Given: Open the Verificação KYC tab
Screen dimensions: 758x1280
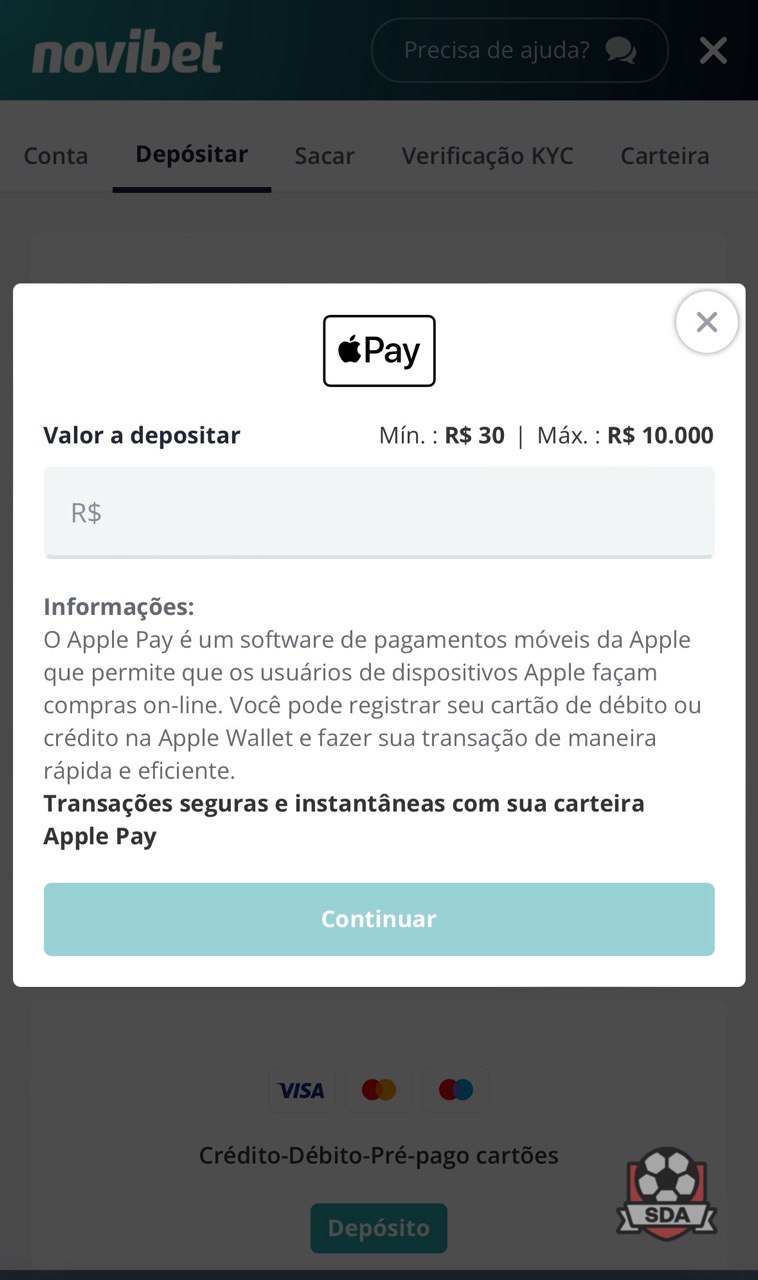Looking at the screenshot, I should pos(487,156).
